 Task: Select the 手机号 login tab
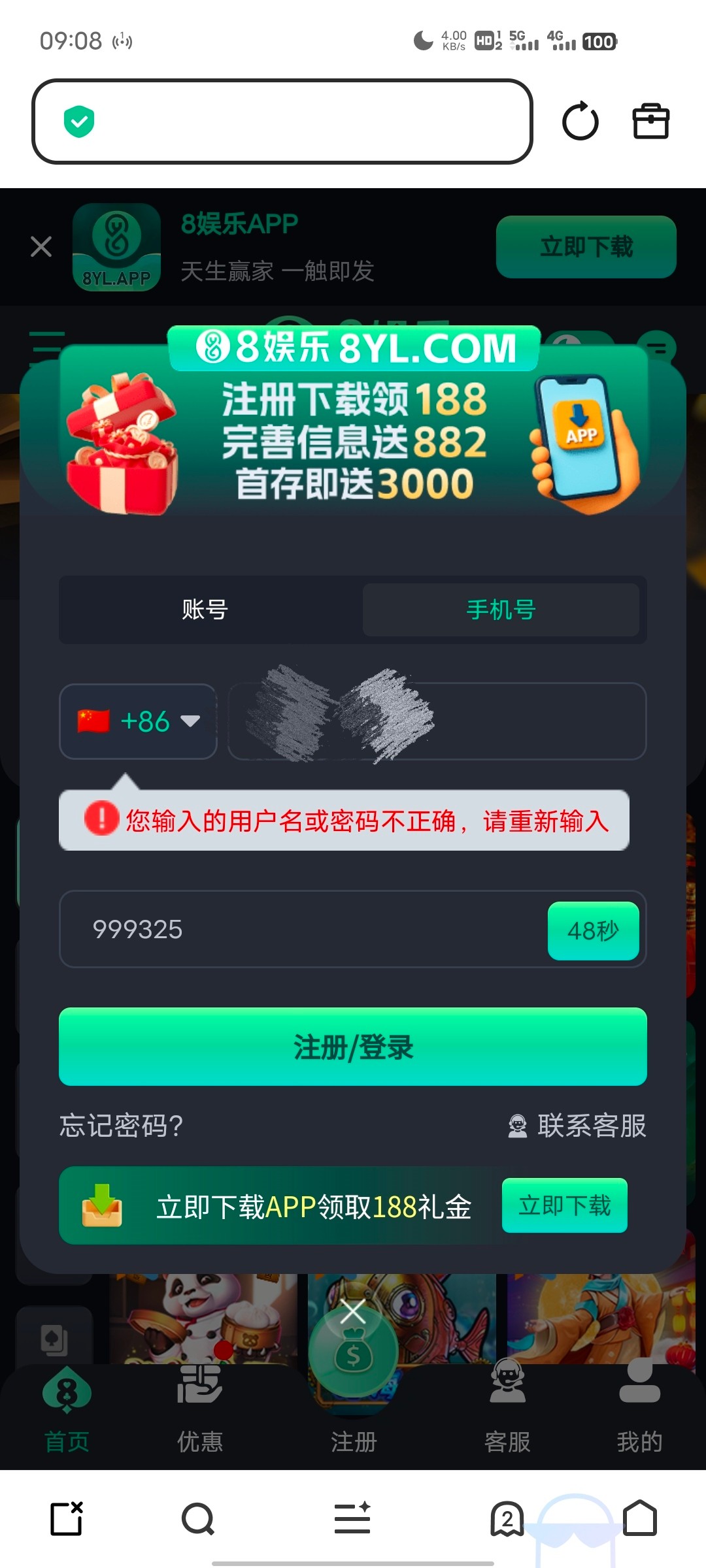click(x=501, y=610)
